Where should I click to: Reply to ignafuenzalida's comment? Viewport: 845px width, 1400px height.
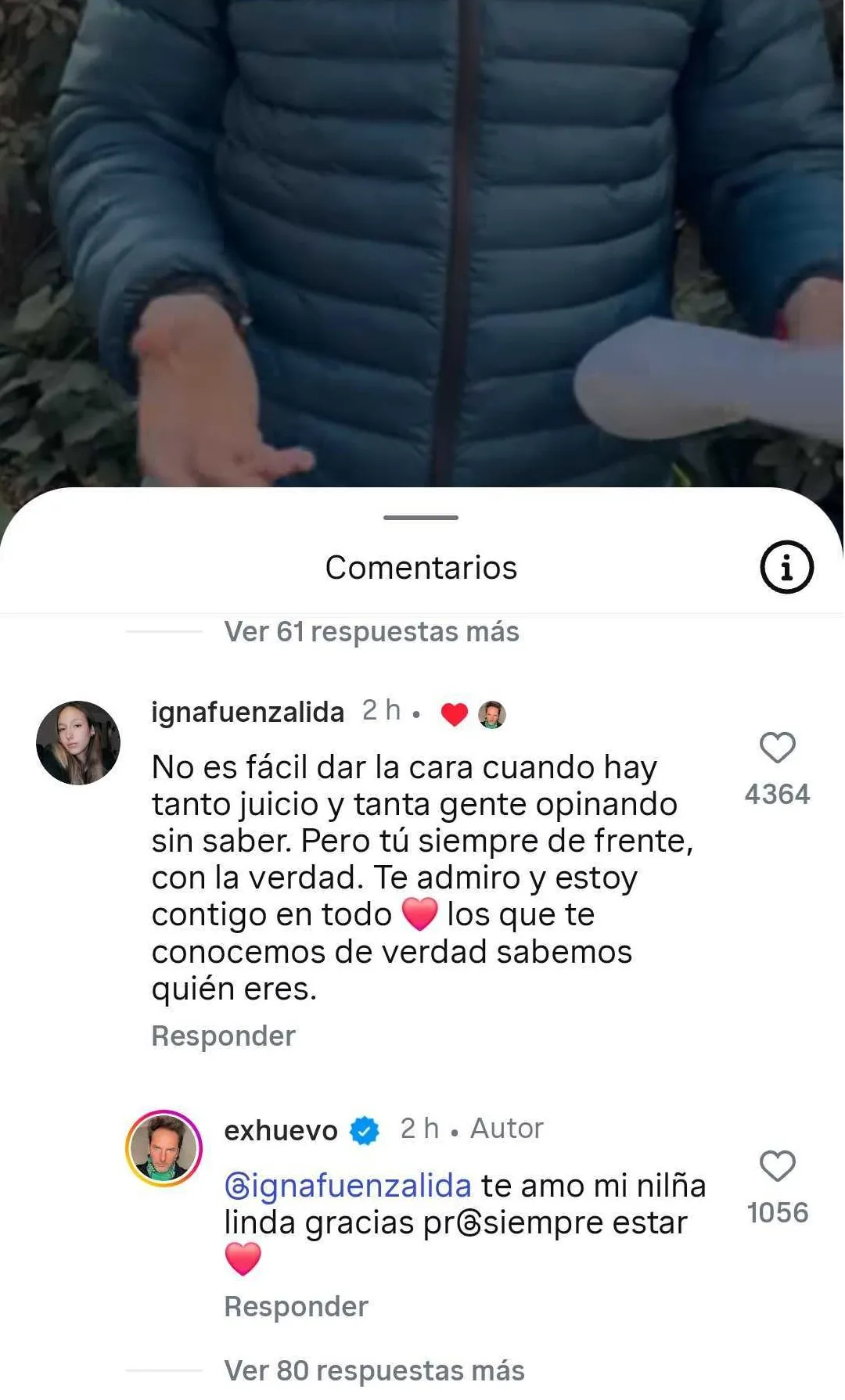click(x=223, y=1036)
